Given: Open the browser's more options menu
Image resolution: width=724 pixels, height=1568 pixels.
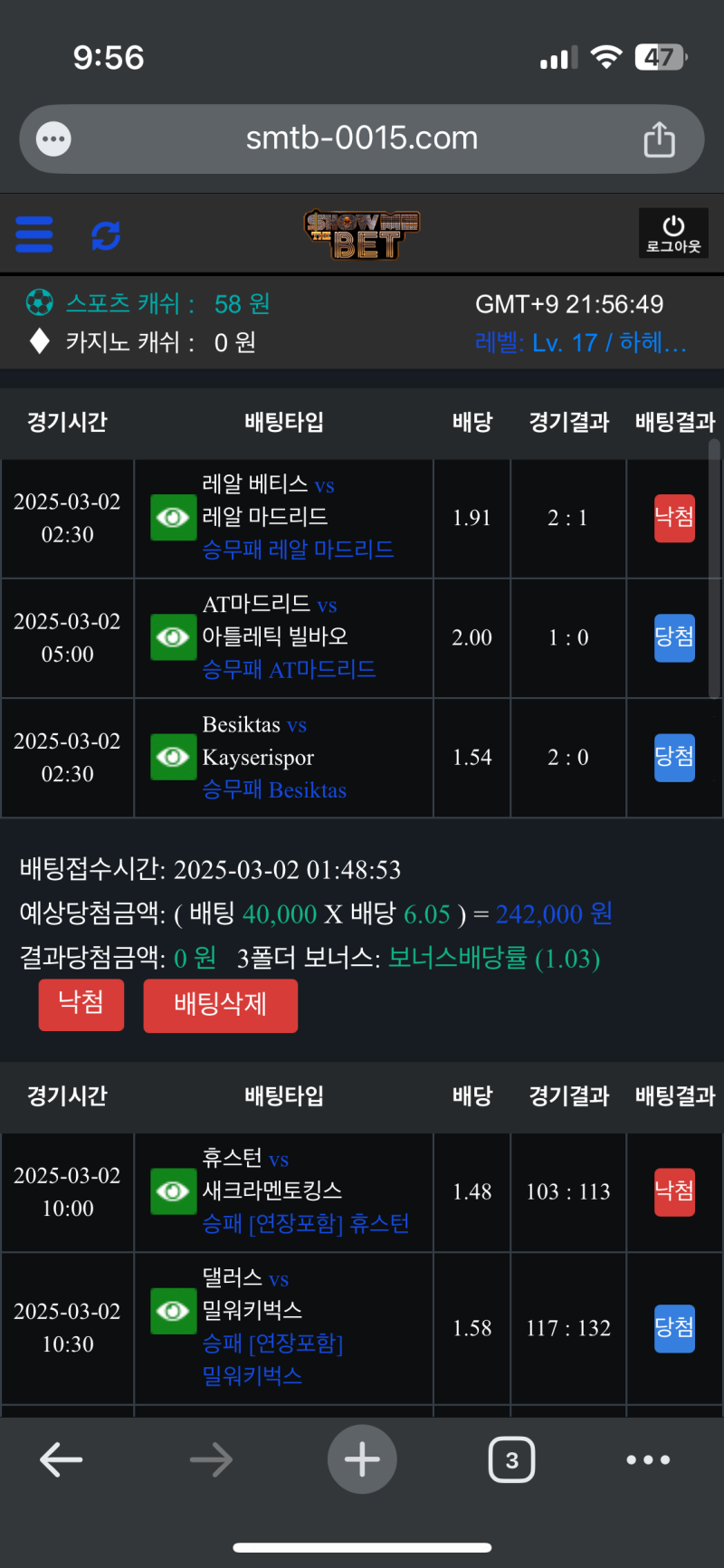Looking at the screenshot, I should [648, 1459].
